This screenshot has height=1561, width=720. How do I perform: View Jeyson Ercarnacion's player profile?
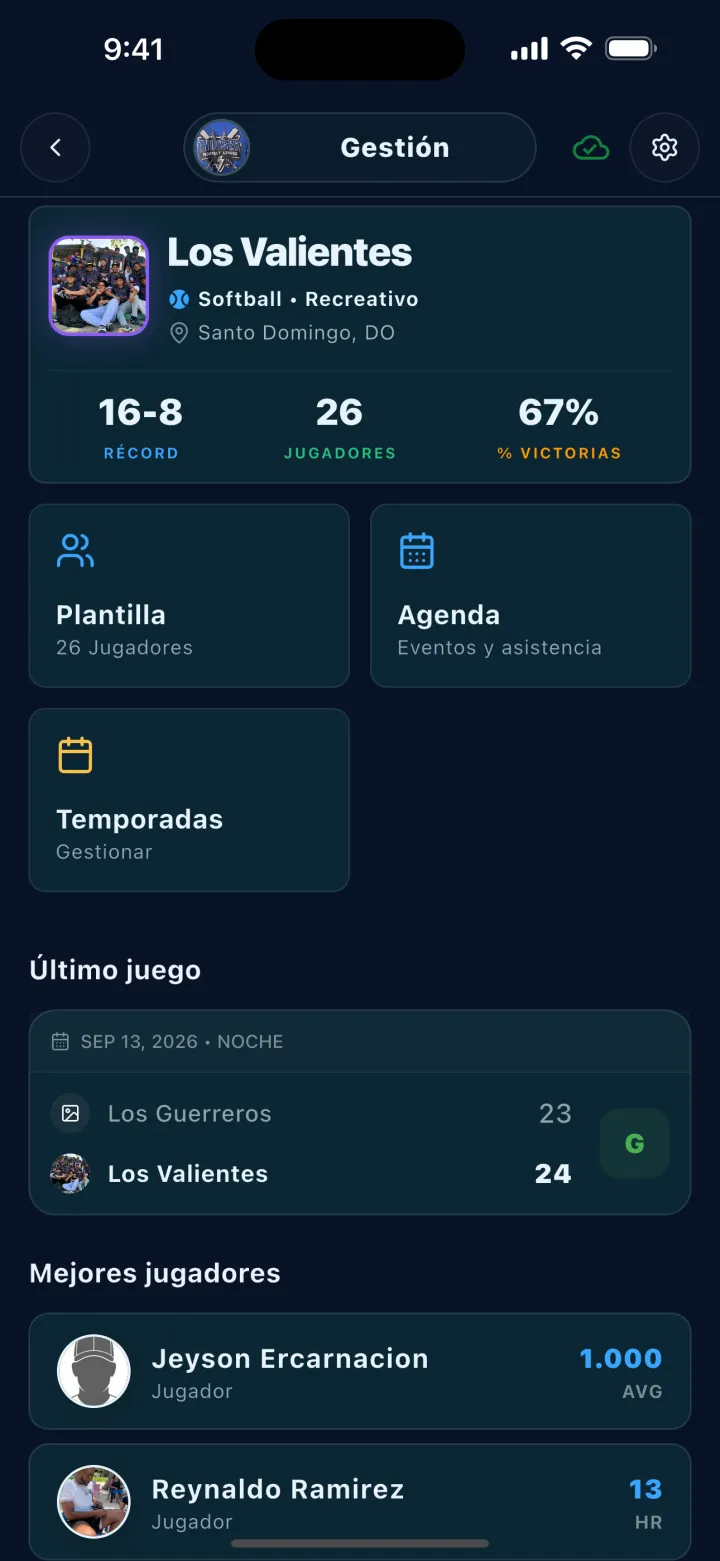(x=360, y=1371)
